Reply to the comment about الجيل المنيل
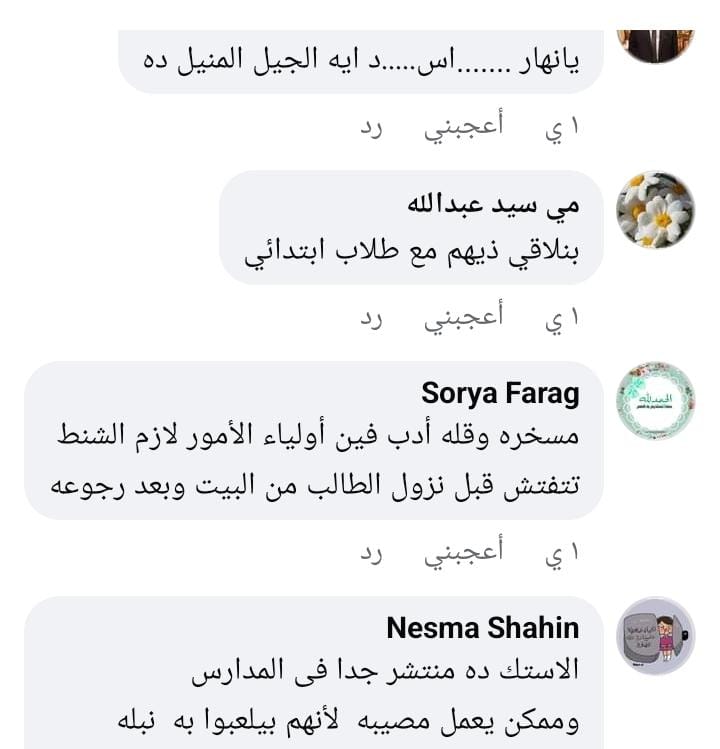 tap(372, 129)
